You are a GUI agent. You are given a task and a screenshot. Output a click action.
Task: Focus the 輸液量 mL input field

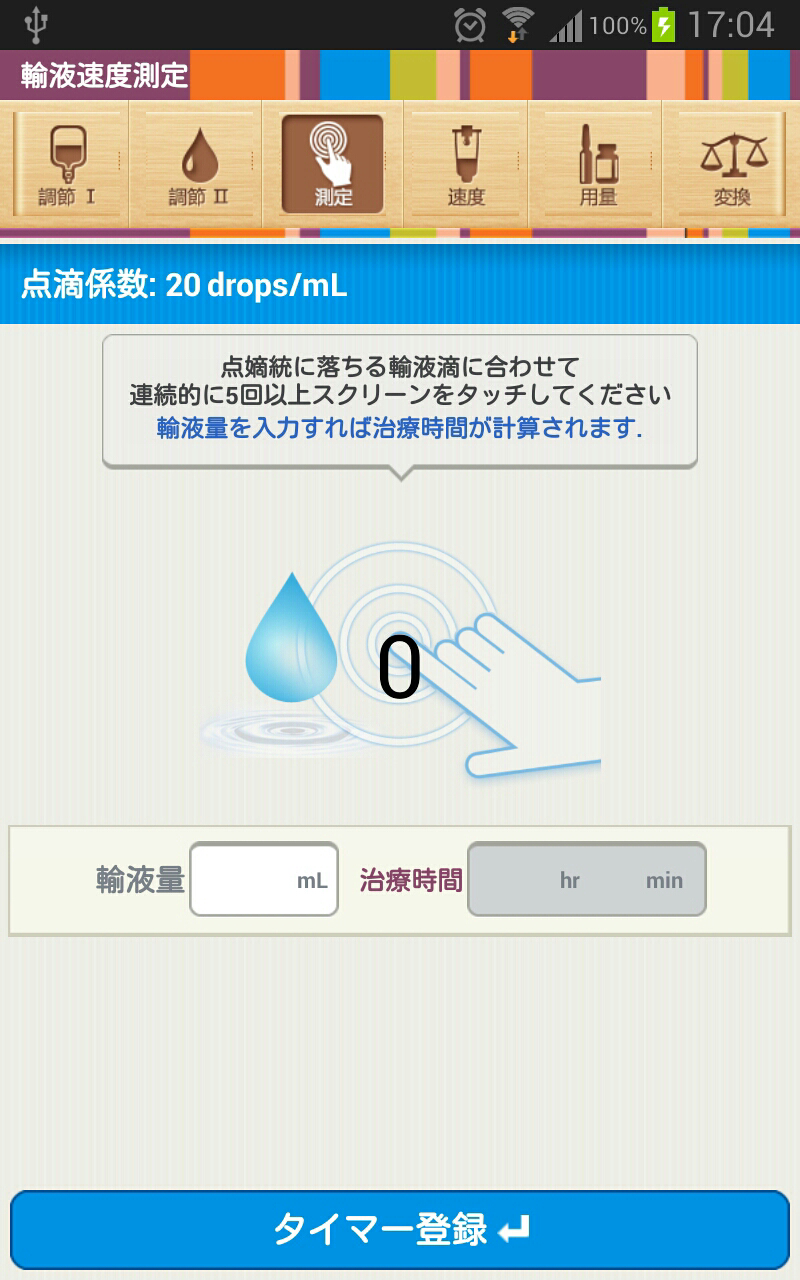pos(264,879)
